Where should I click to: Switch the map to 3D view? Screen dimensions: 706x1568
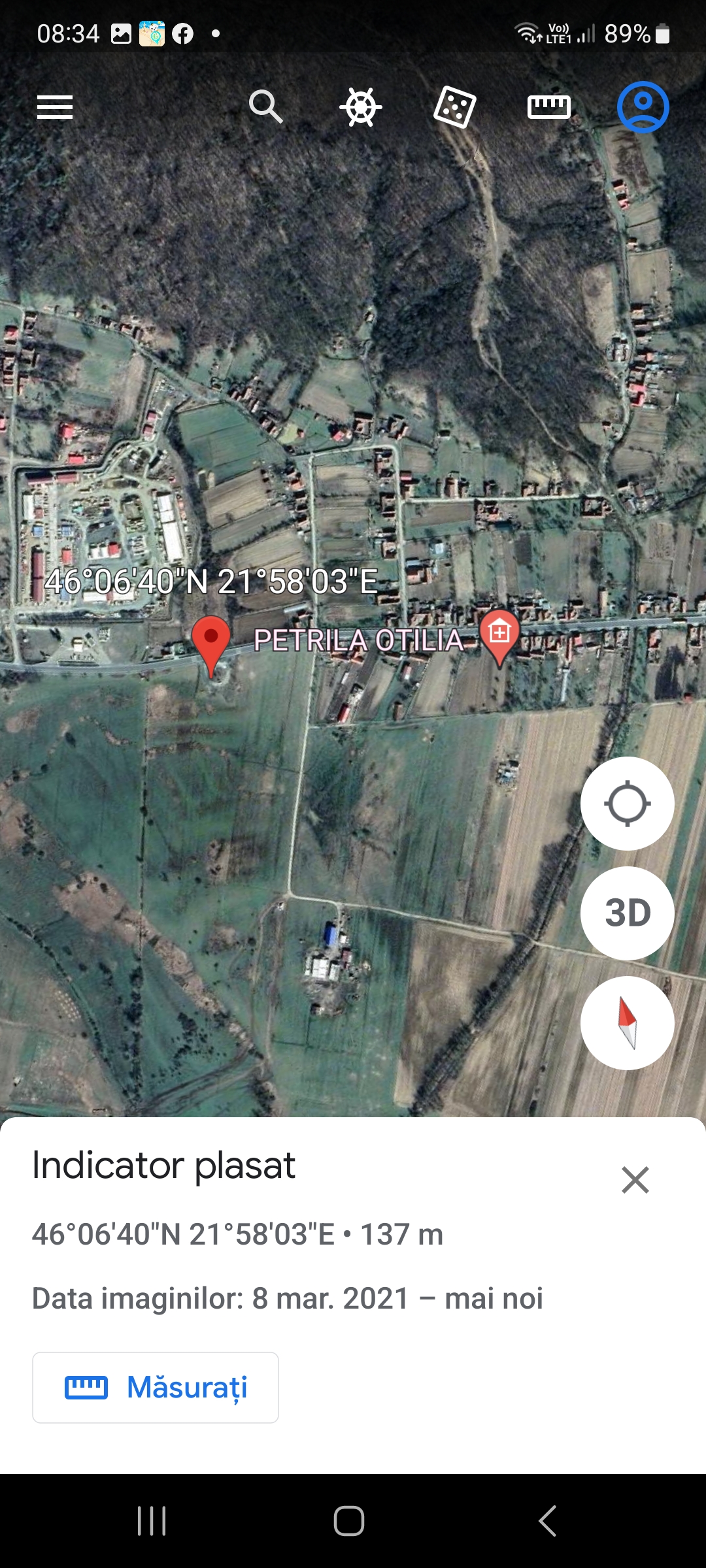click(627, 913)
